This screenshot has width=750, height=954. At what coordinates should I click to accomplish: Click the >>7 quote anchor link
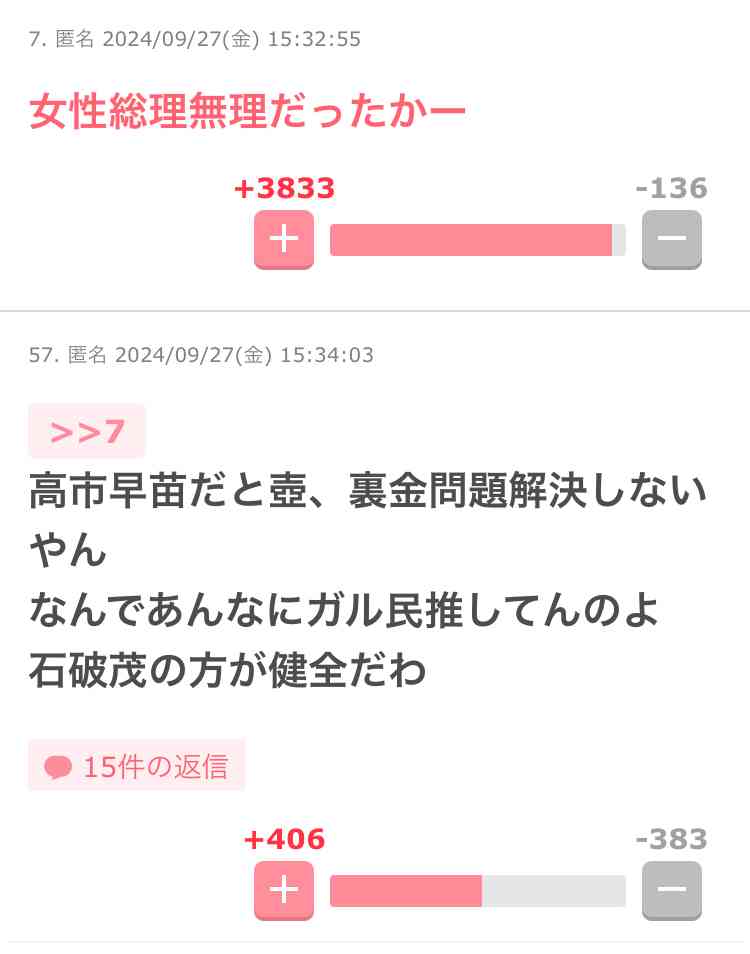point(86,430)
